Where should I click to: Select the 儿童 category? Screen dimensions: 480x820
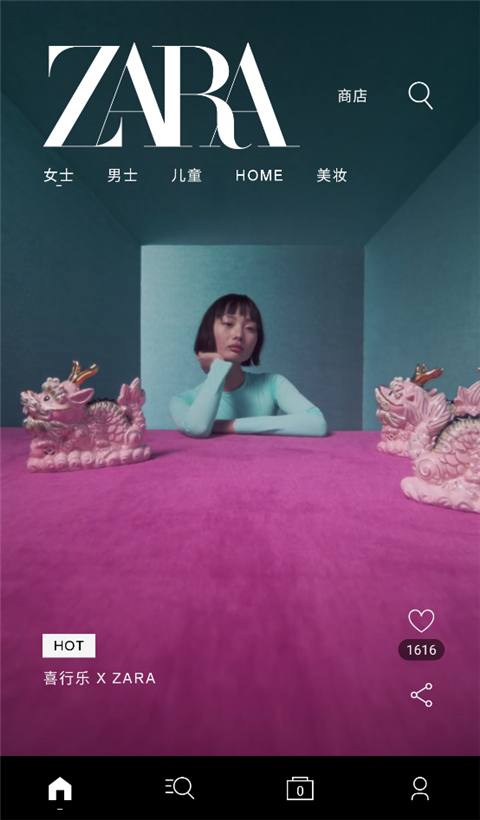(187, 176)
